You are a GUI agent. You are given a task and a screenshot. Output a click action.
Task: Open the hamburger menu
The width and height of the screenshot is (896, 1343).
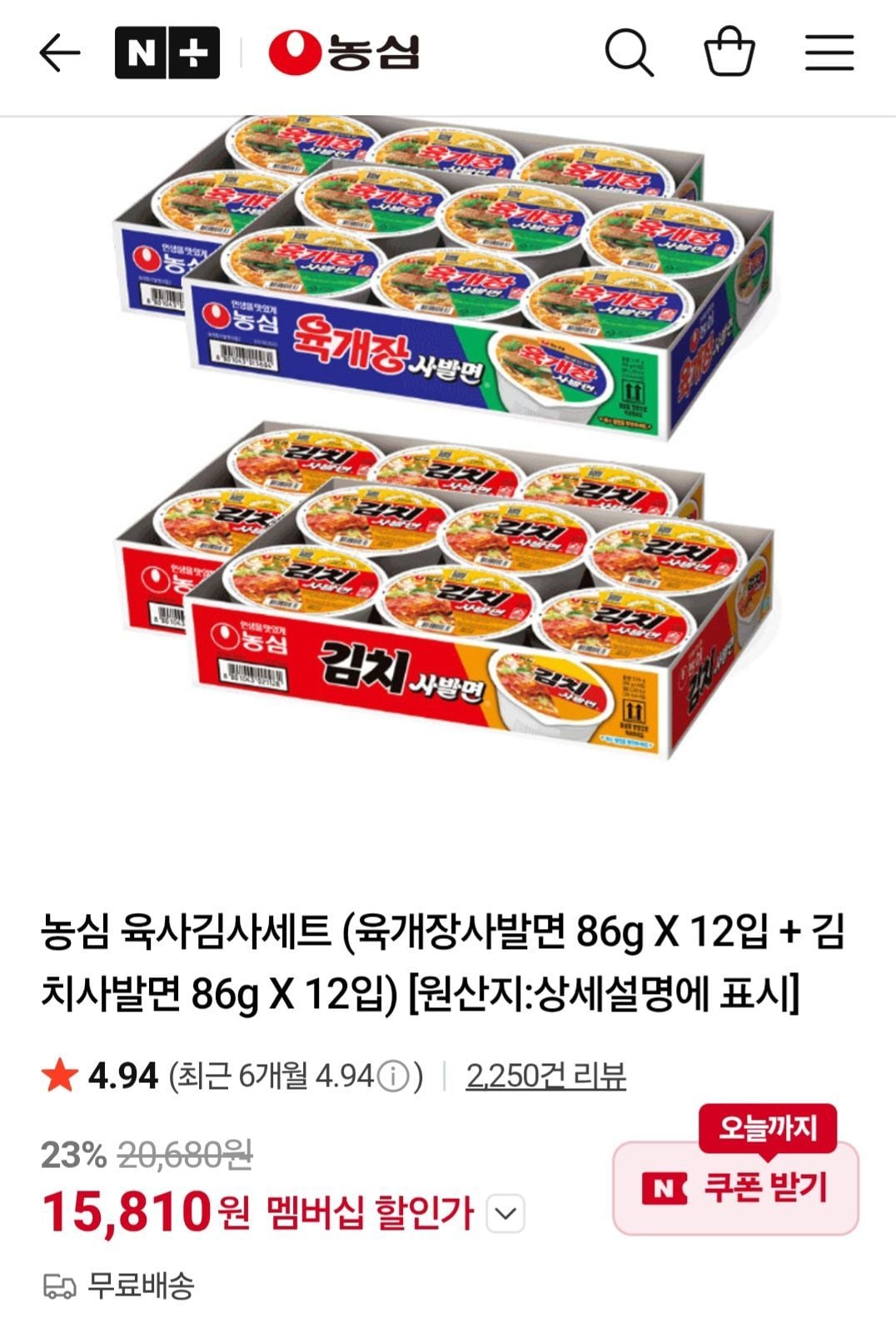point(829,53)
